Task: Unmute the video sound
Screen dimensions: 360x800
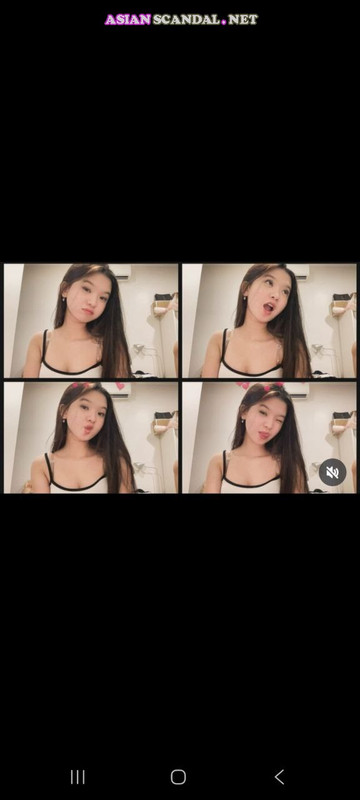Action: pyautogui.click(x=332, y=472)
